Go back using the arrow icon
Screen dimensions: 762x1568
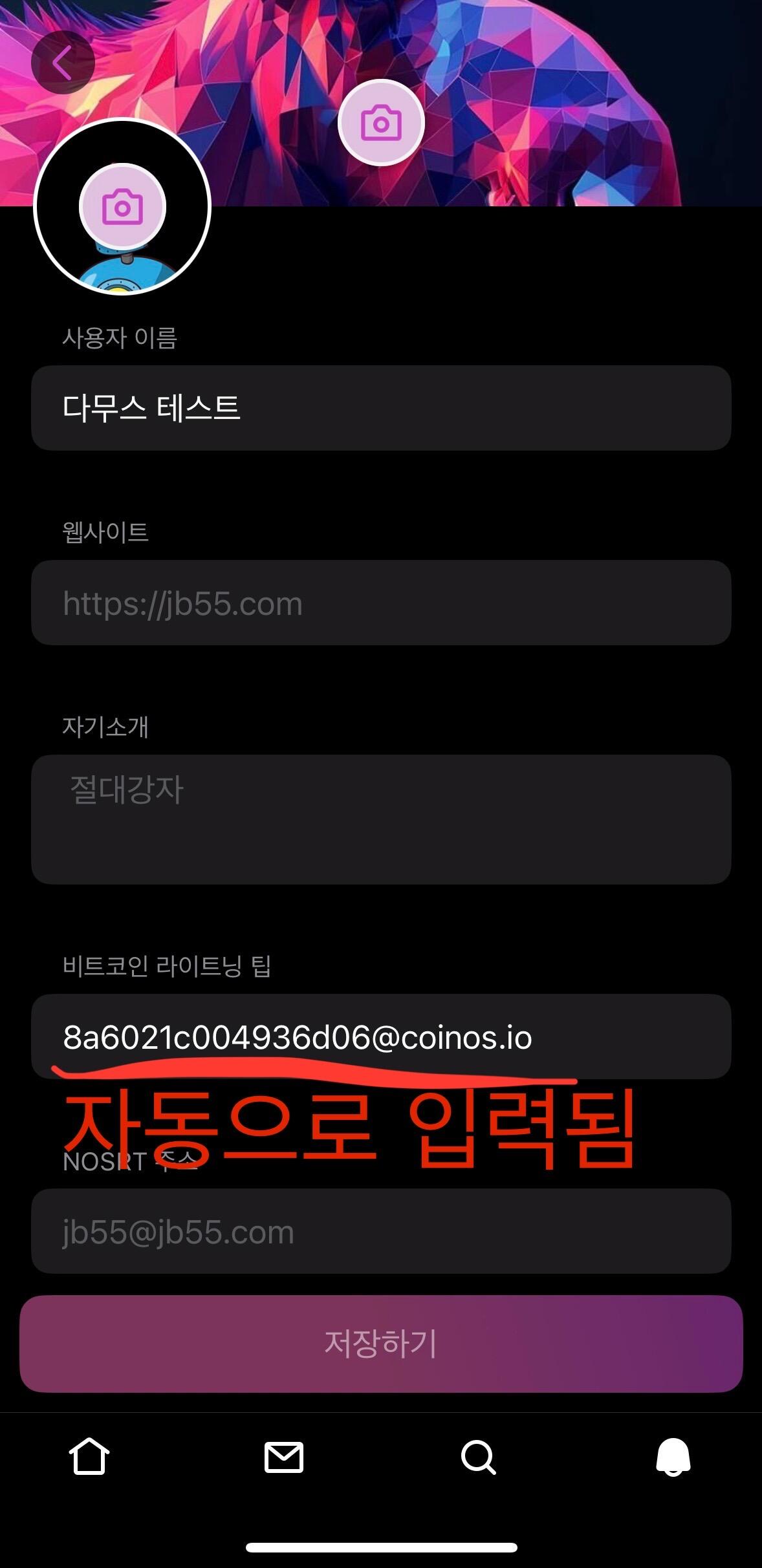coord(63,63)
